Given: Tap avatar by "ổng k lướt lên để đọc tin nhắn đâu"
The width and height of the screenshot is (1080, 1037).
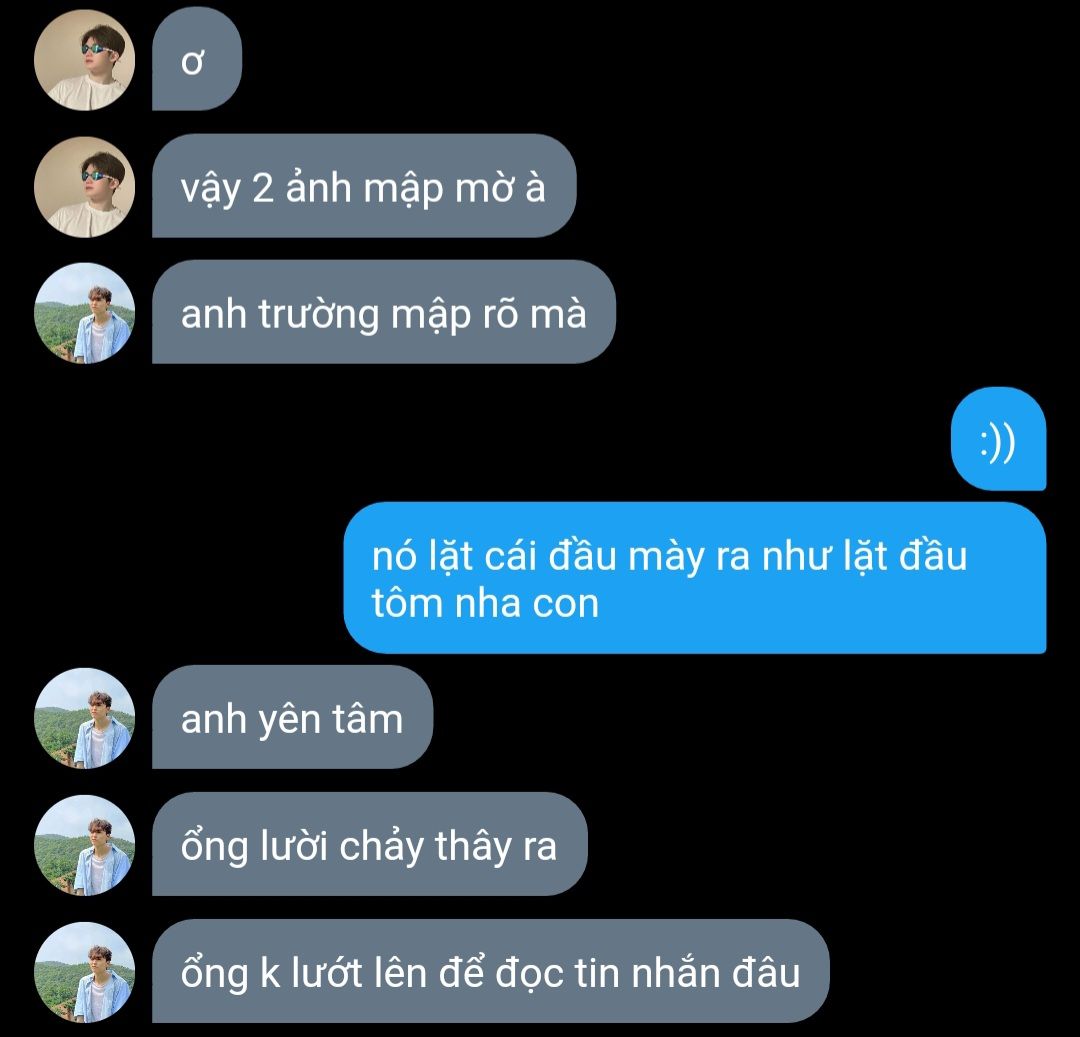Looking at the screenshot, I should coord(84,972).
